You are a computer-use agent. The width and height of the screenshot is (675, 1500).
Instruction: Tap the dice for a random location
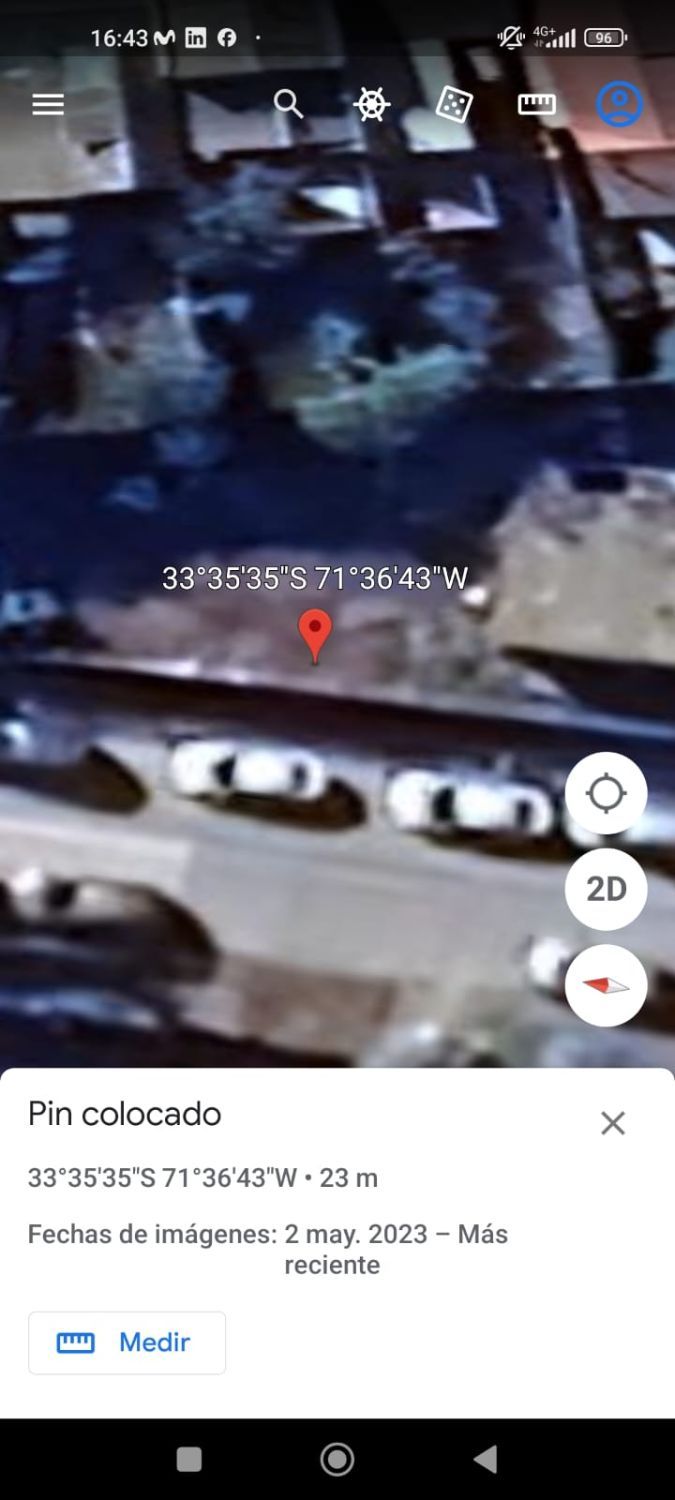[454, 104]
